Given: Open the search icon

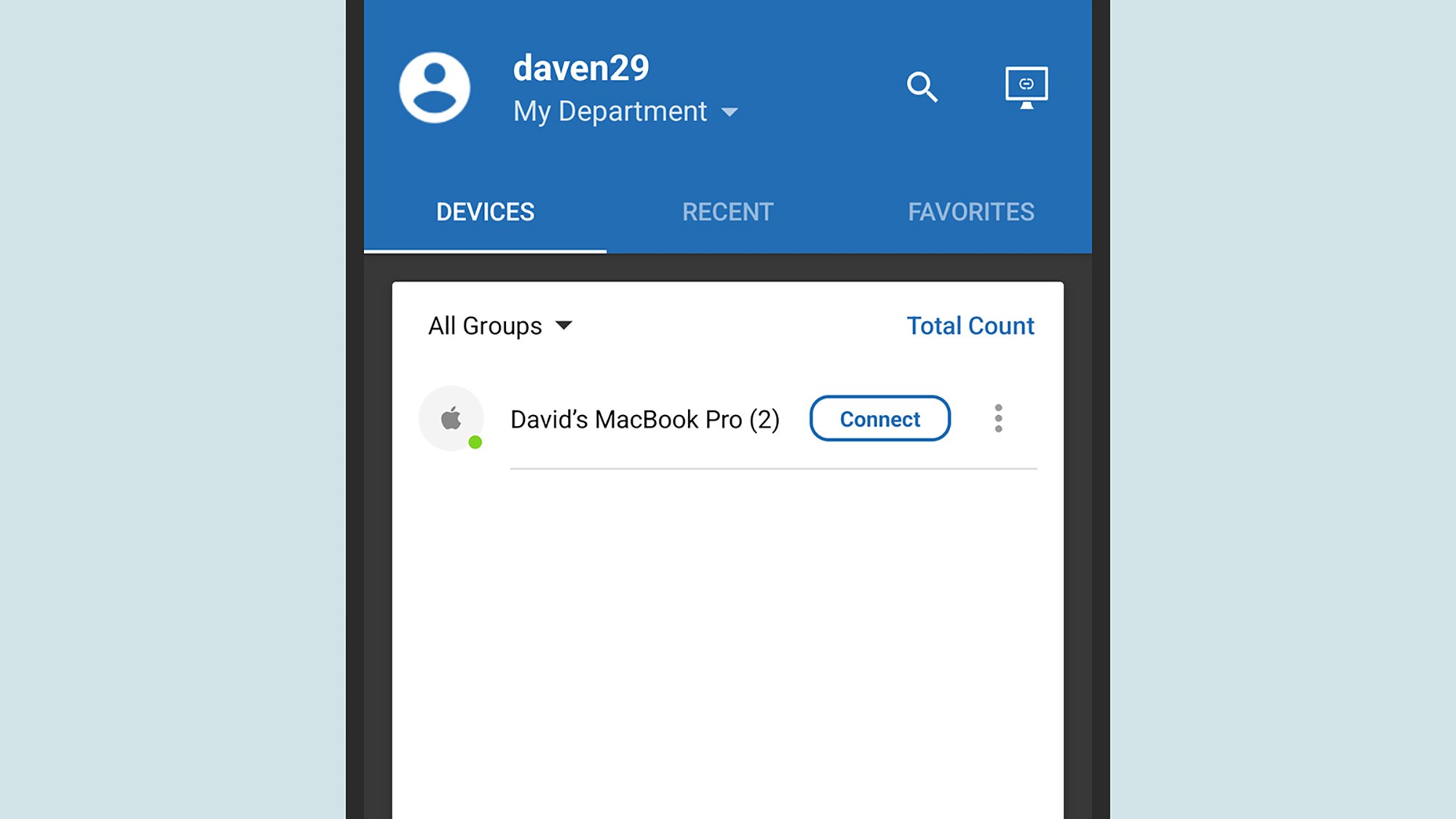Looking at the screenshot, I should coord(922,87).
